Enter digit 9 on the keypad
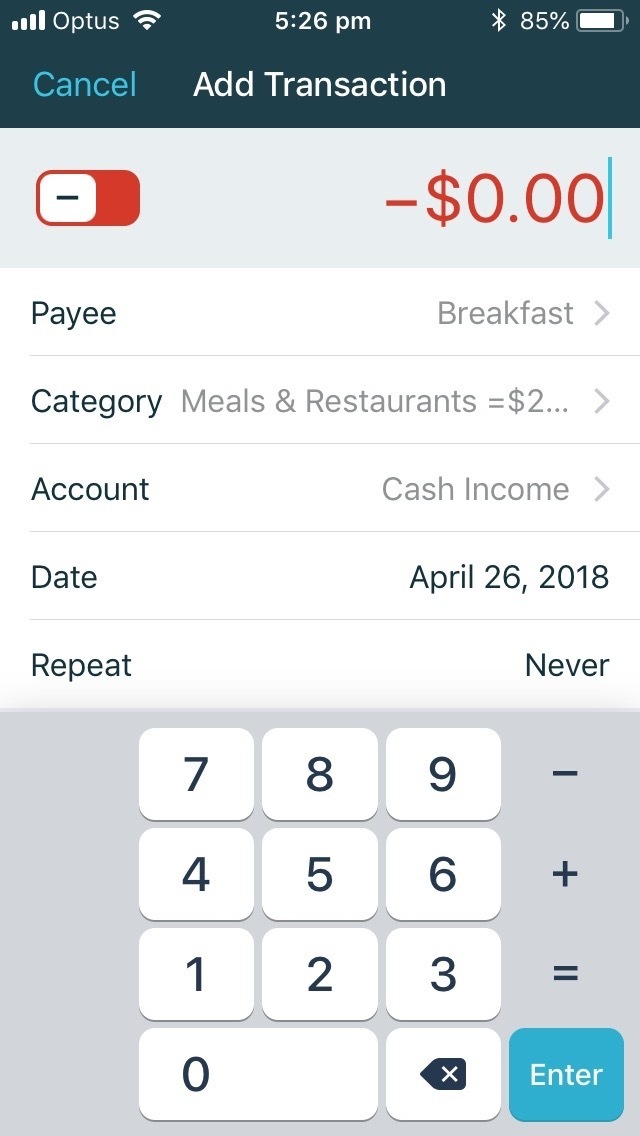 (x=443, y=774)
